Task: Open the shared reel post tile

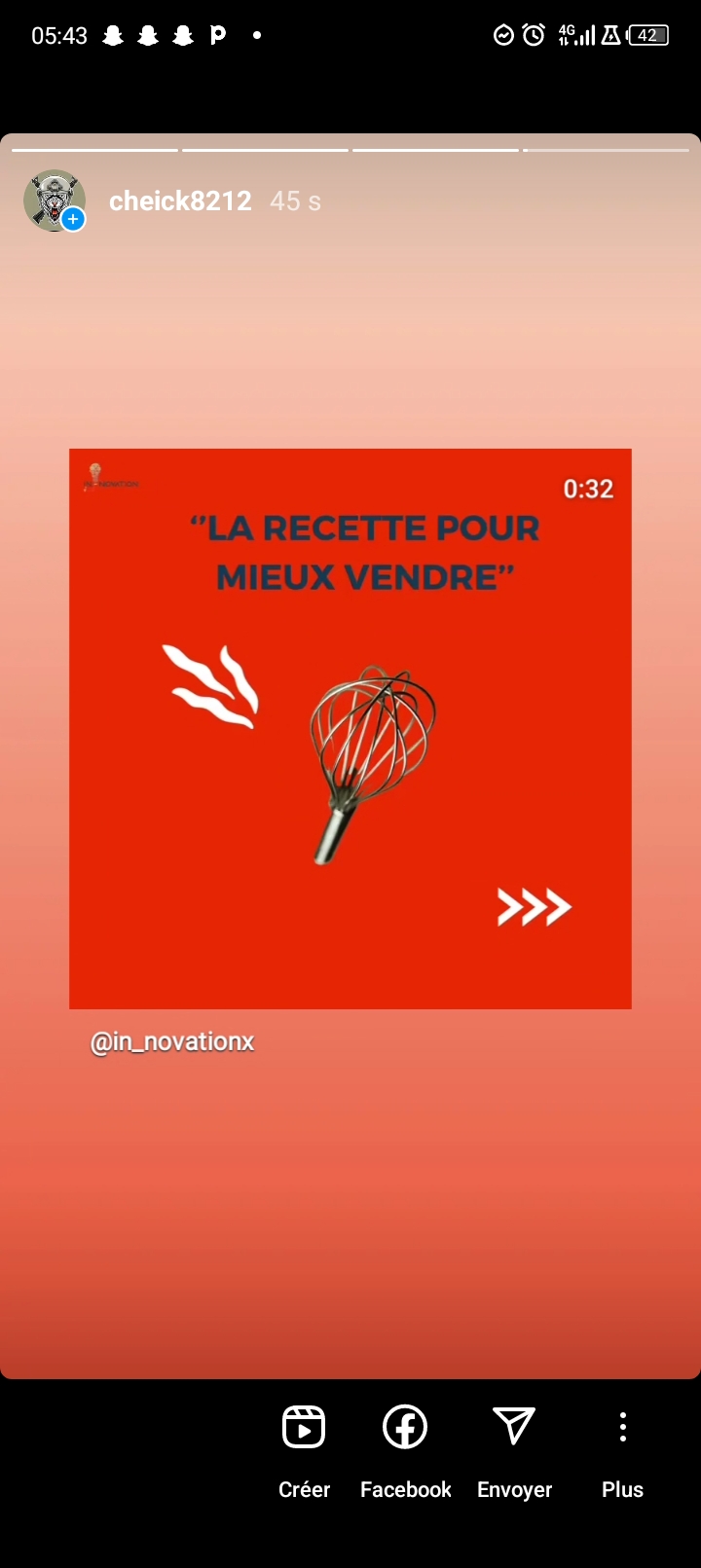Action: click(350, 728)
